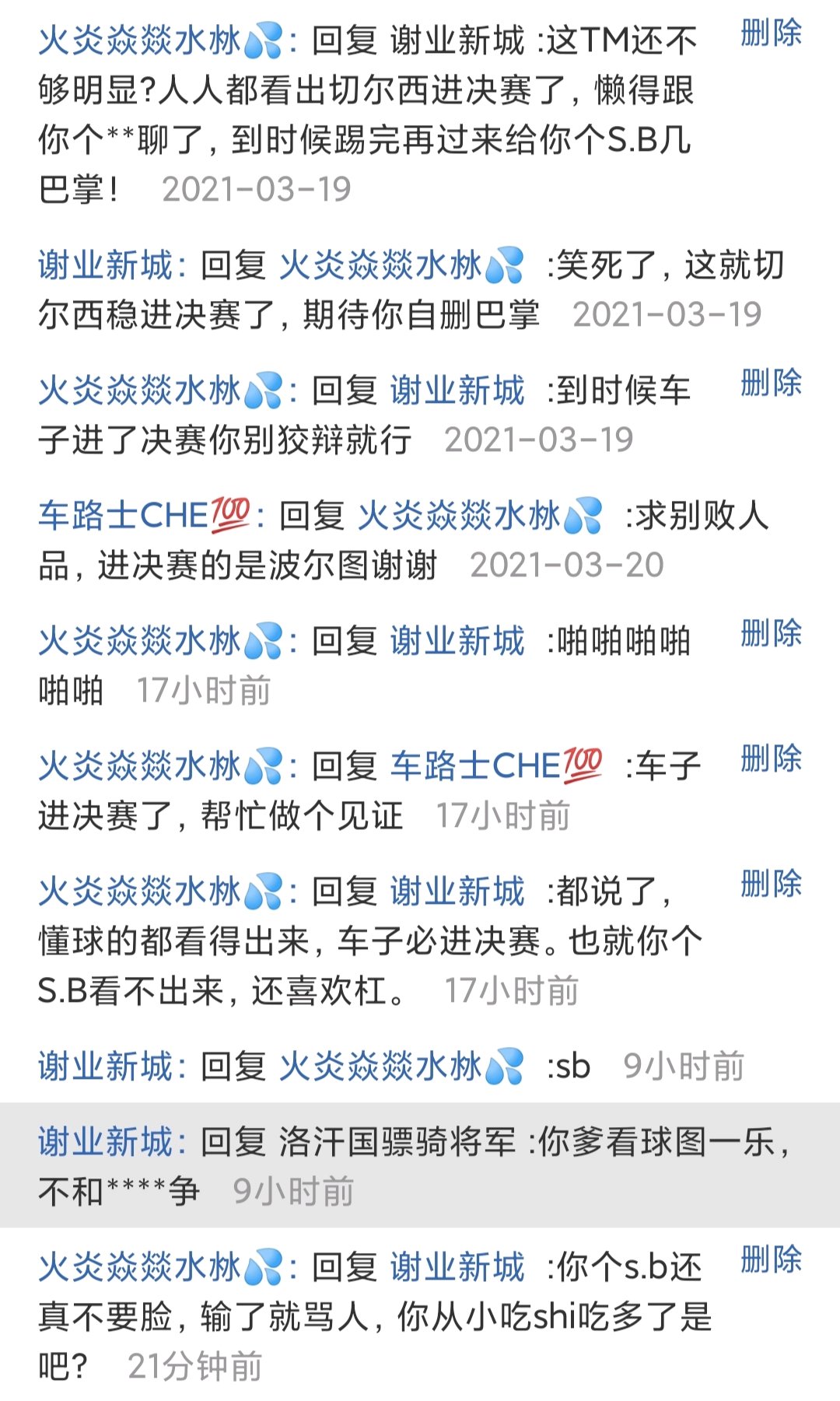The image size is (840, 1401).
Task: Open commenter 火炎焱燚水沝's profile on 啪啪啪 comment
Action: 160,642
